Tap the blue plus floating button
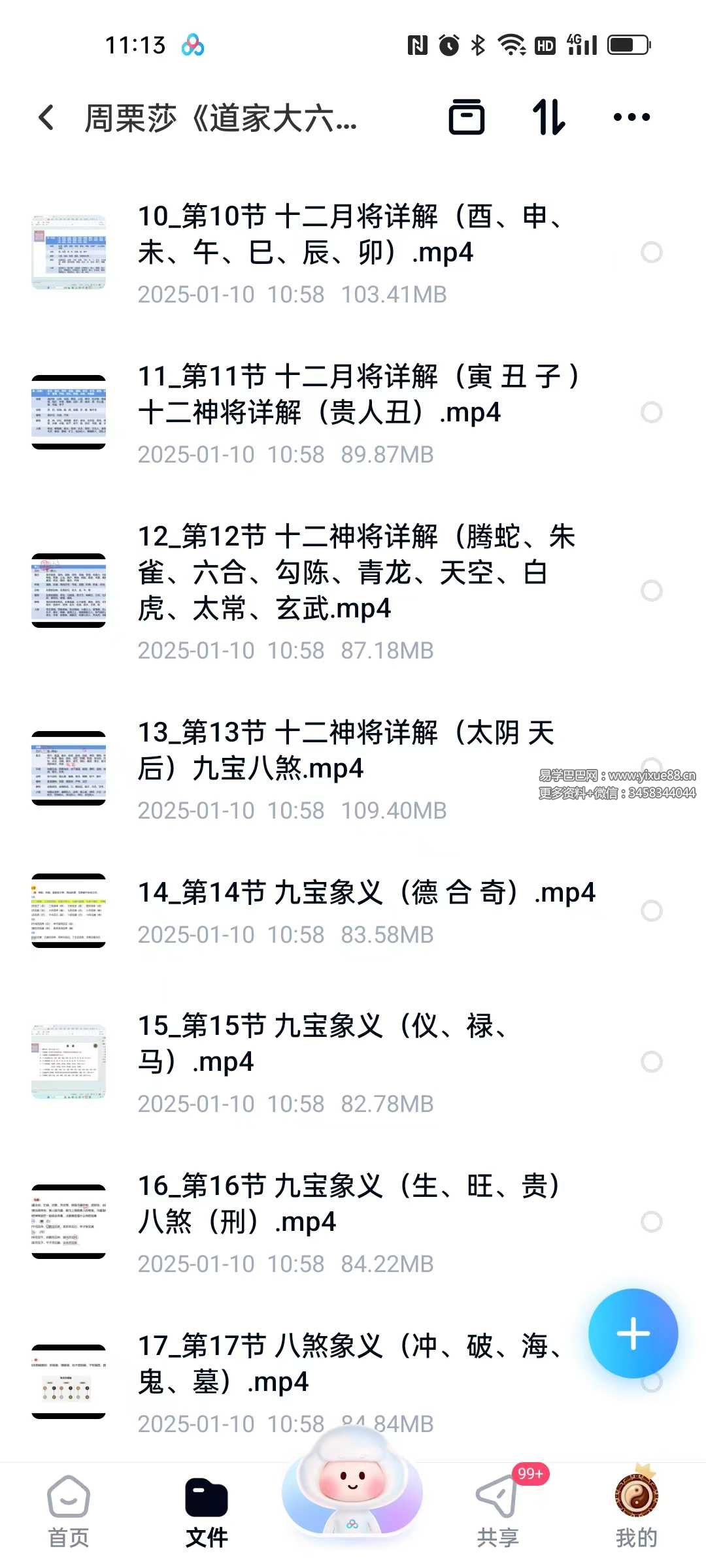Image resolution: width=706 pixels, height=1568 pixels. point(633,1333)
